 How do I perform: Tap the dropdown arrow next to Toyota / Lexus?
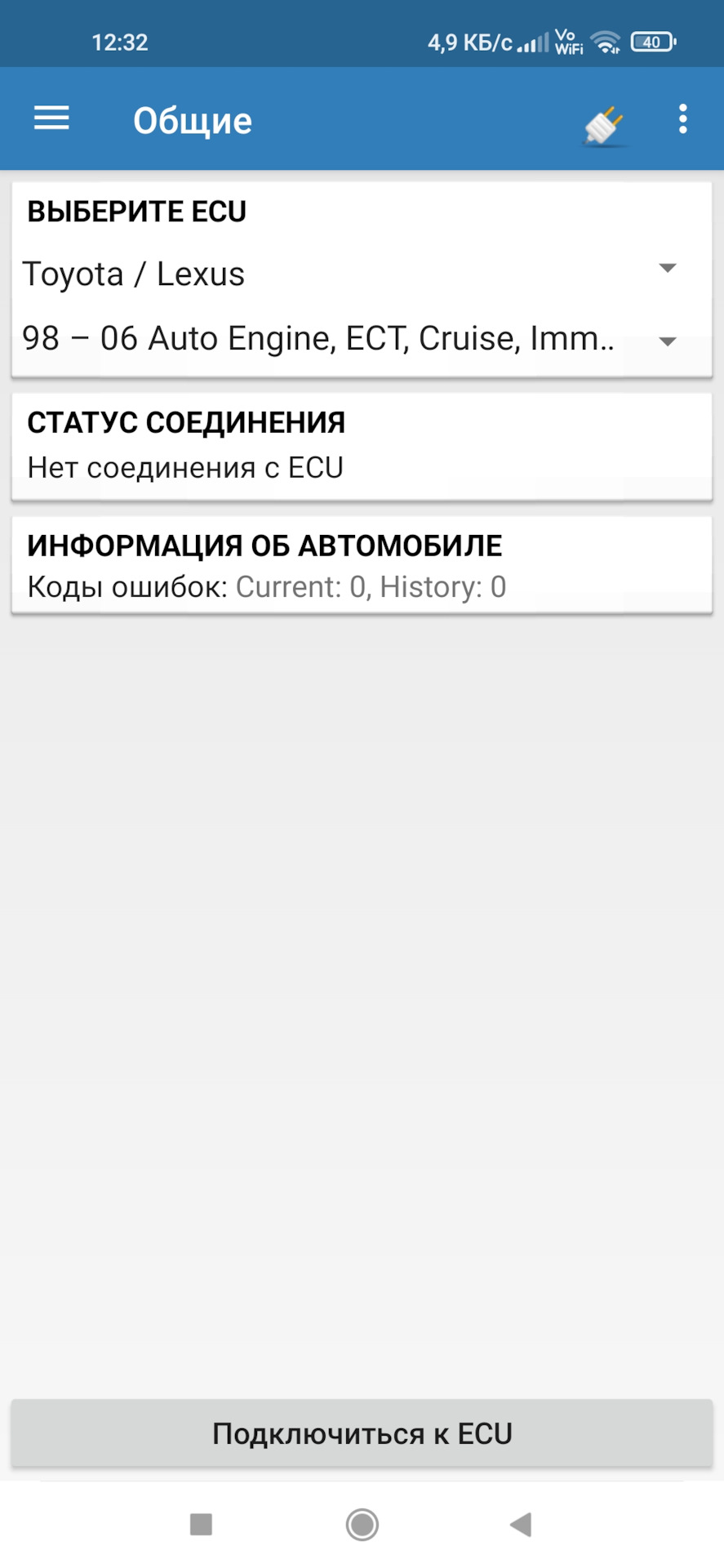[x=668, y=267]
